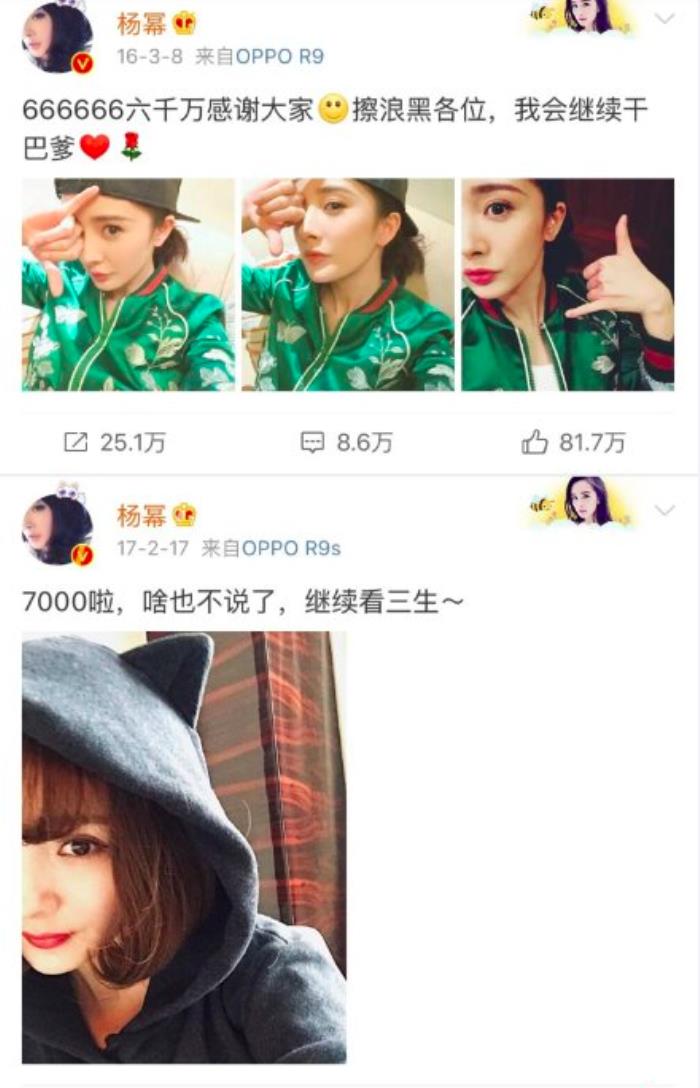
Task: Open comments showing 8.6万
Action: [x=347, y=442]
